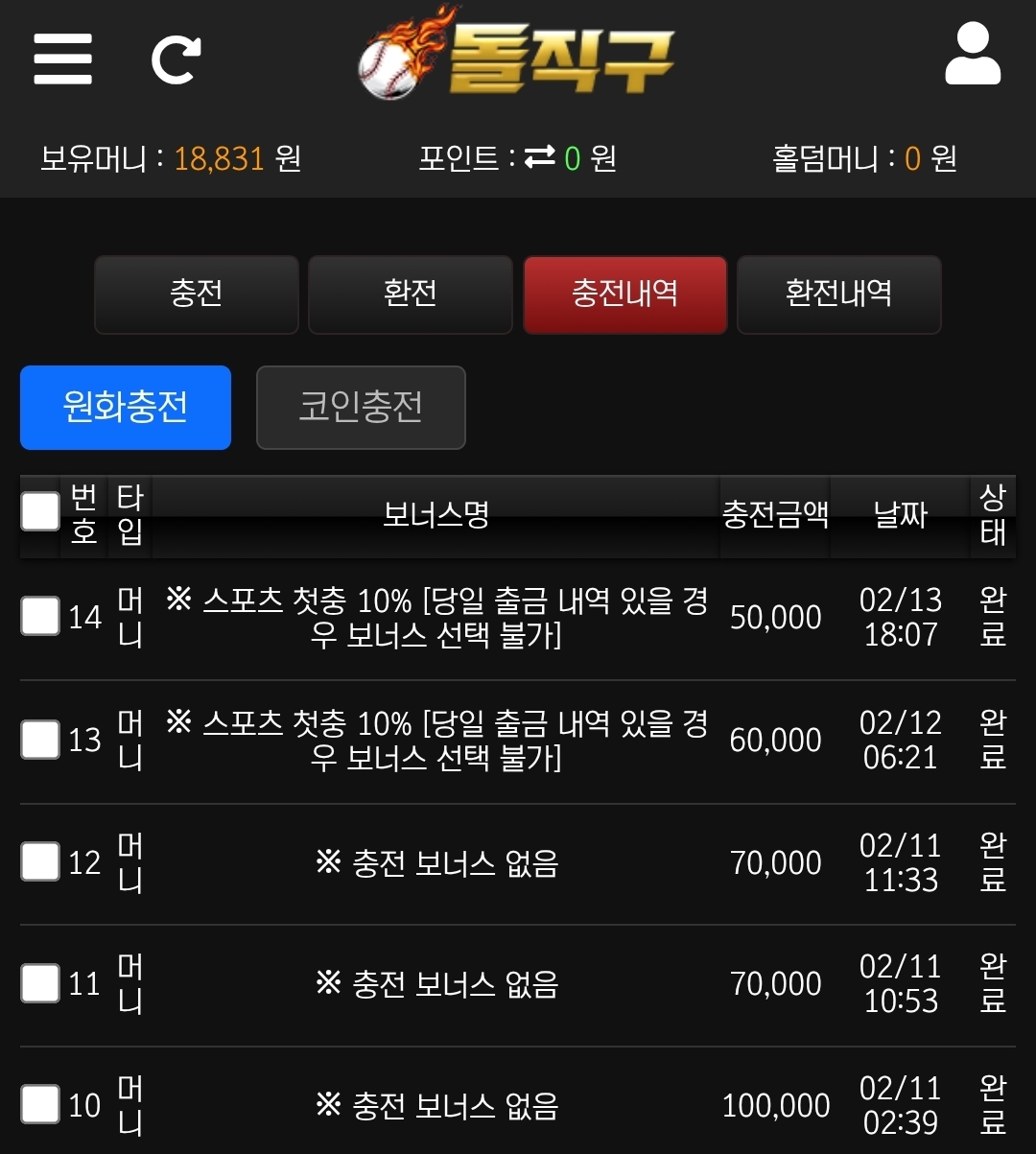1036x1154 pixels.
Task: Switch to the 환전 tab
Action: coord(411,294)
